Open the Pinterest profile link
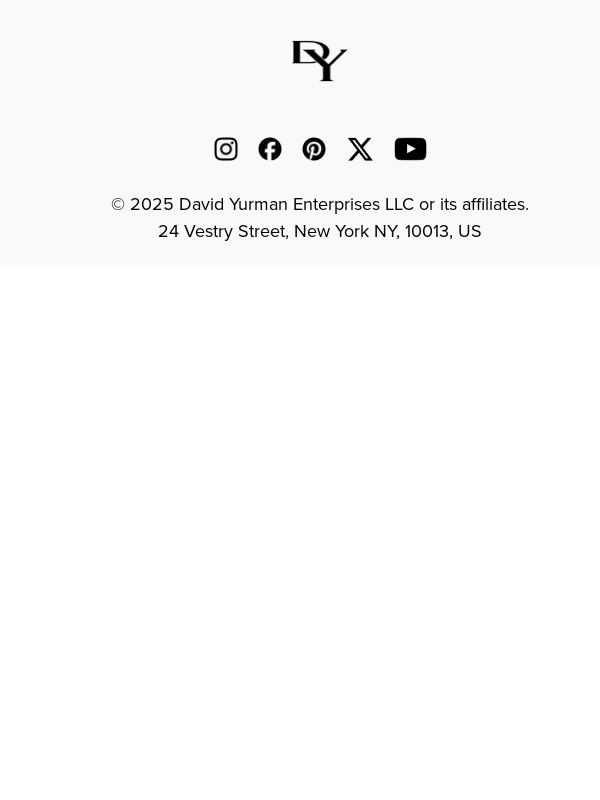Screen dimensions: 600x800 coord(314,149)
